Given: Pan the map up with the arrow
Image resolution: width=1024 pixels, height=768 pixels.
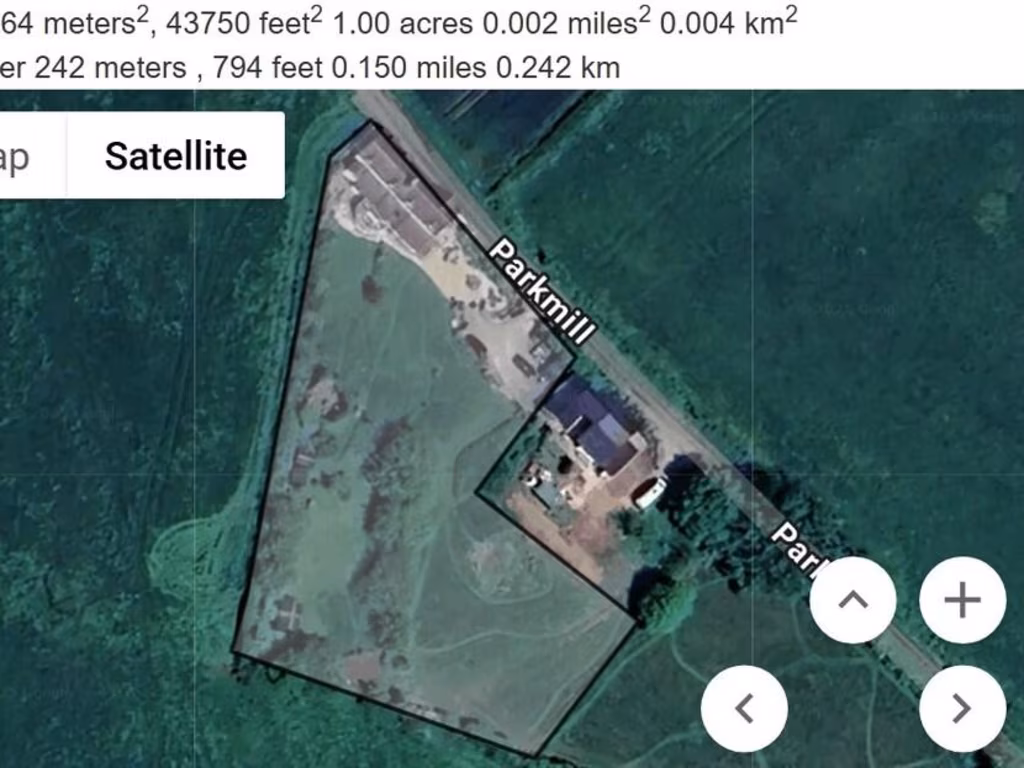Looking at the screenshot, I should point(853,600).
